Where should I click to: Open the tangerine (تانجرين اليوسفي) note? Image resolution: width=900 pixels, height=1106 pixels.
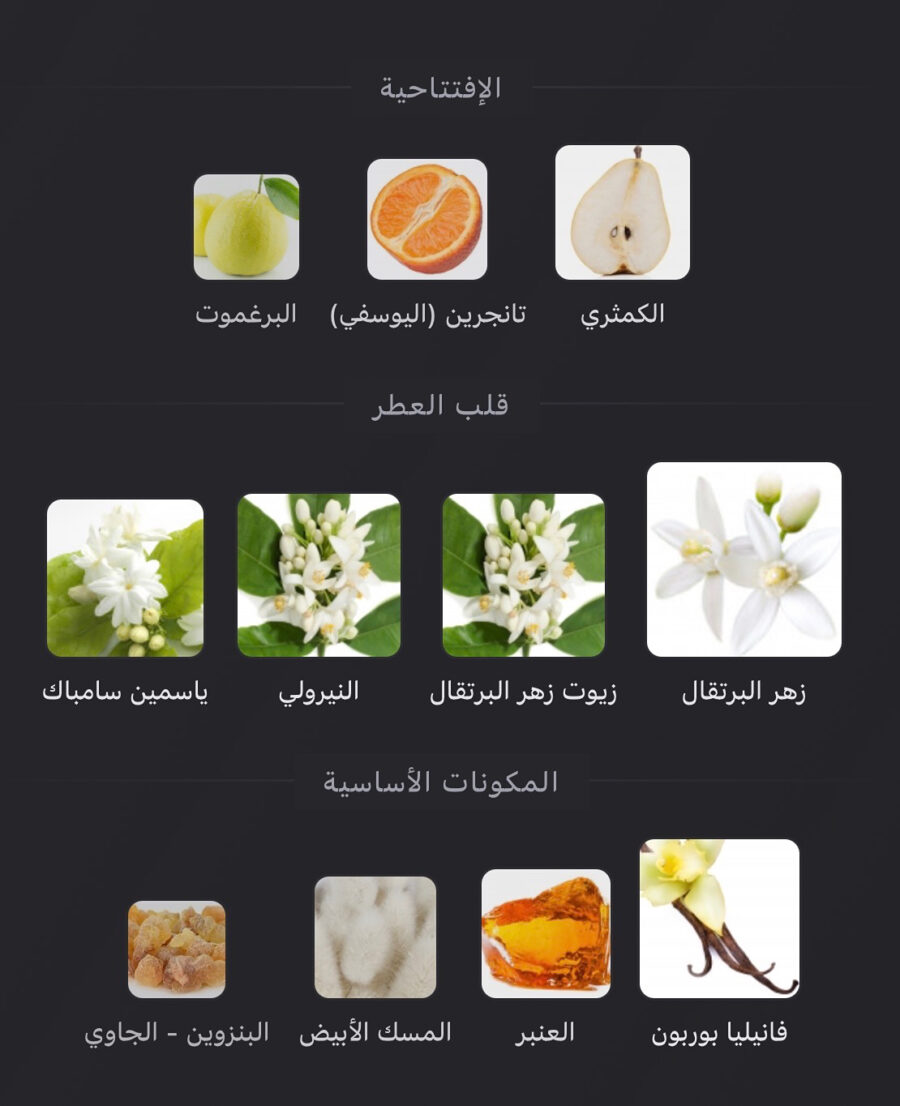[427, 219]
